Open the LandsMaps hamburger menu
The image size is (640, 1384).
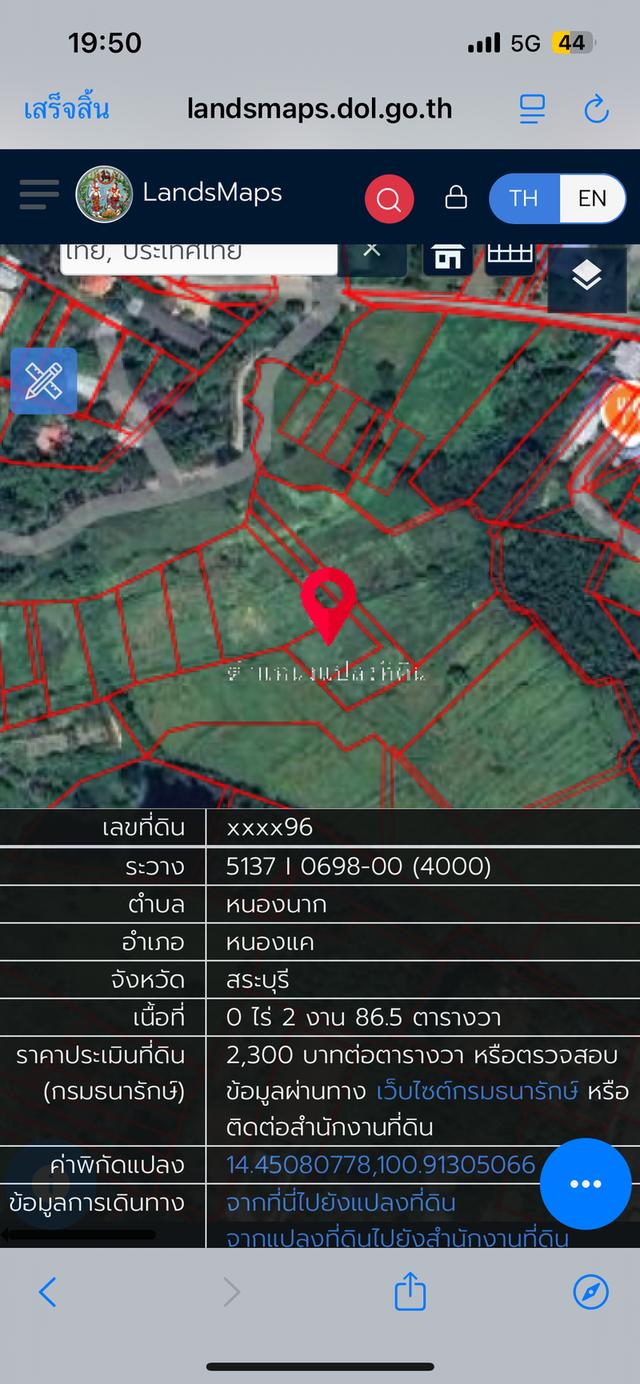[x=39, y=194]
